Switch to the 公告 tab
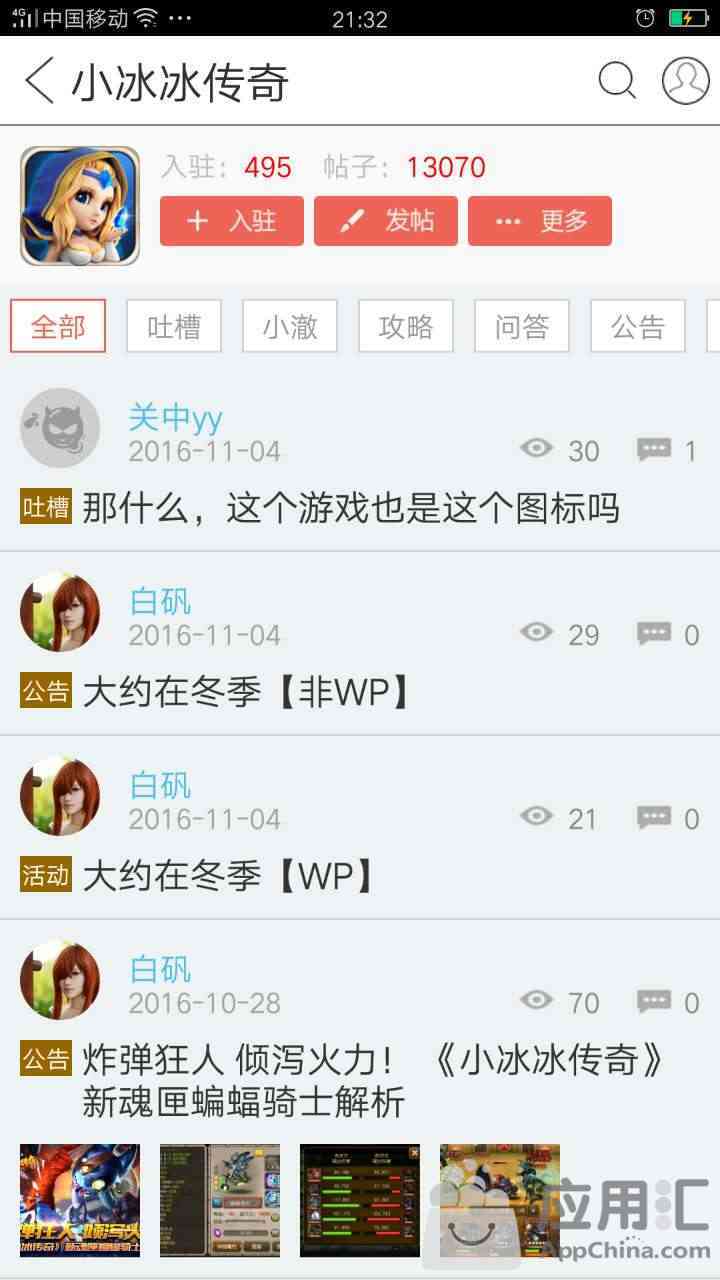Screen dimensions: 720x1280 [638, 326]
